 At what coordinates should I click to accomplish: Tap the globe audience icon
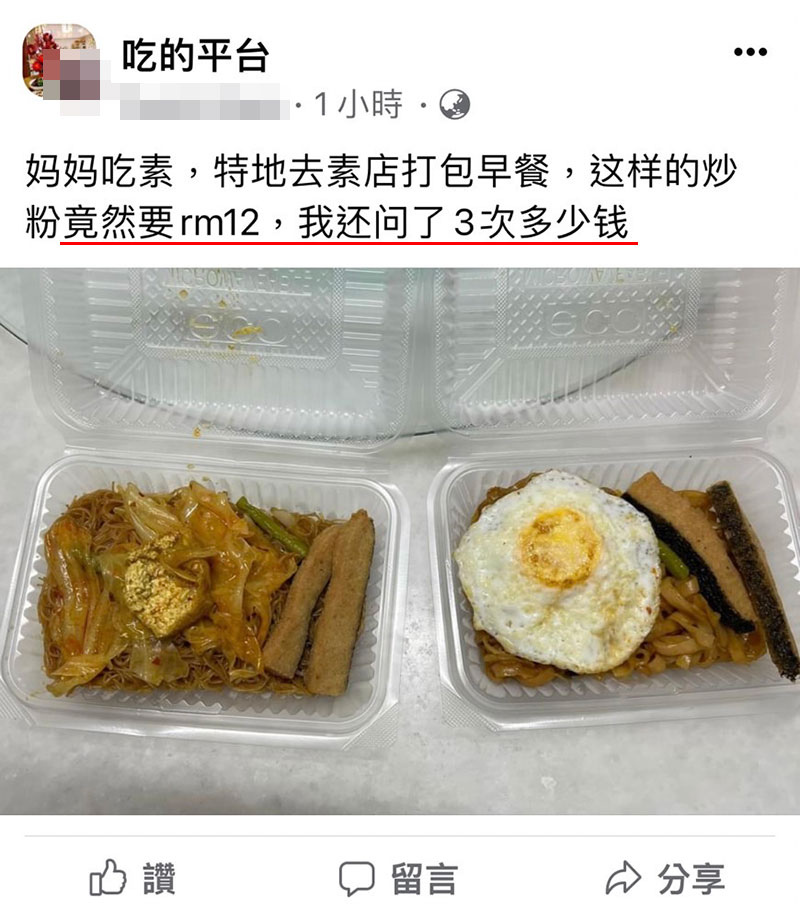tap(455, 104)
